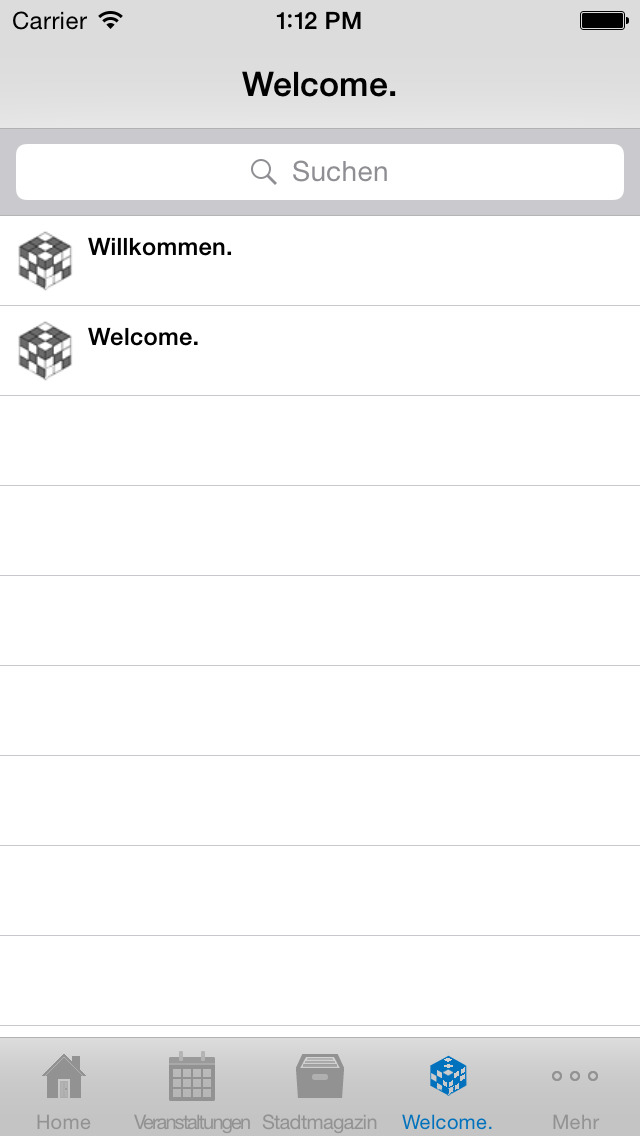The width and height of the screenshot is (640, 1136).
Task: Tap the Welcome. tab in bottom bar
Action: tap(447, 1090)
